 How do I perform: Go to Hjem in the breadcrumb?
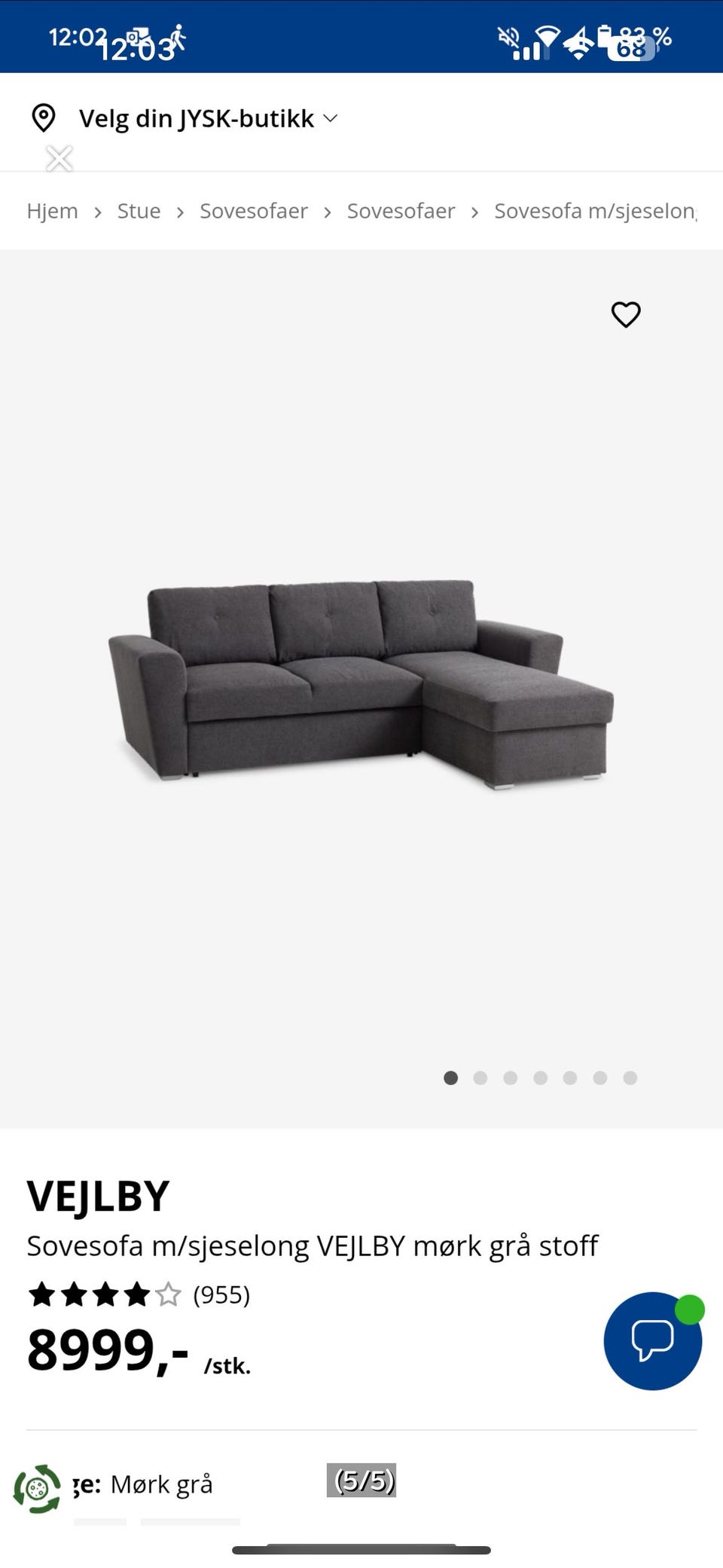click(52, 211)
